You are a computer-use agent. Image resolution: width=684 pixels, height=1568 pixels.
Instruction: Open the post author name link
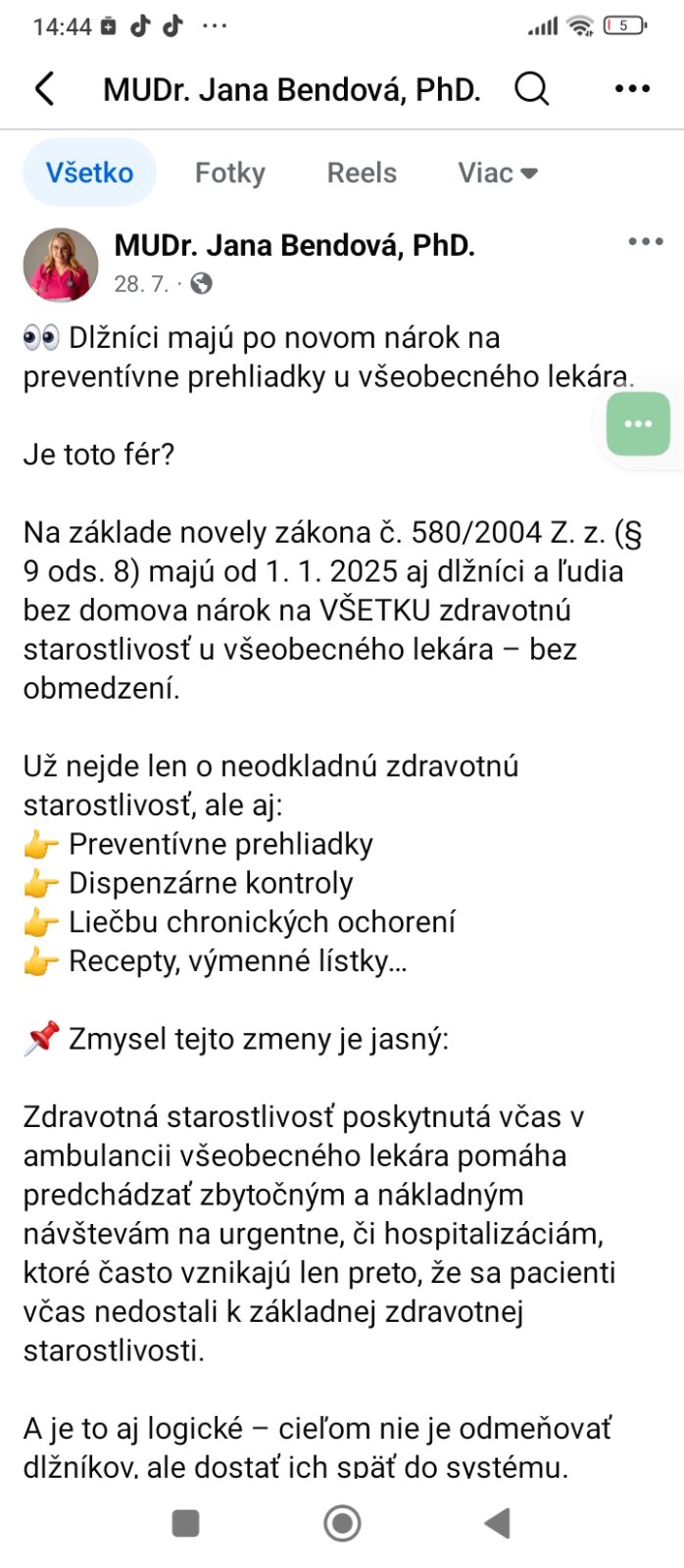point(294,245)
